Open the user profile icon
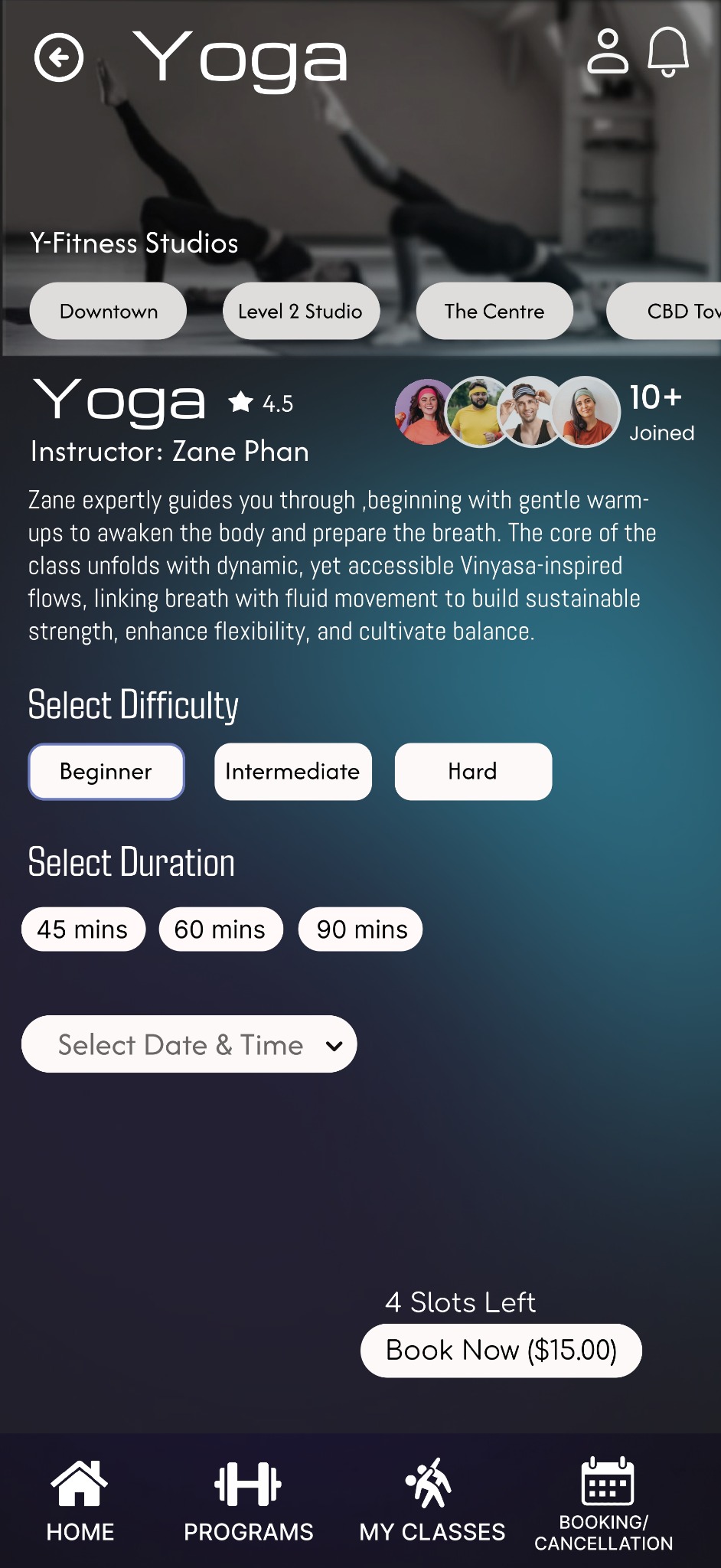The height and width of the screenshot is (1568, 721). (608, 52)
